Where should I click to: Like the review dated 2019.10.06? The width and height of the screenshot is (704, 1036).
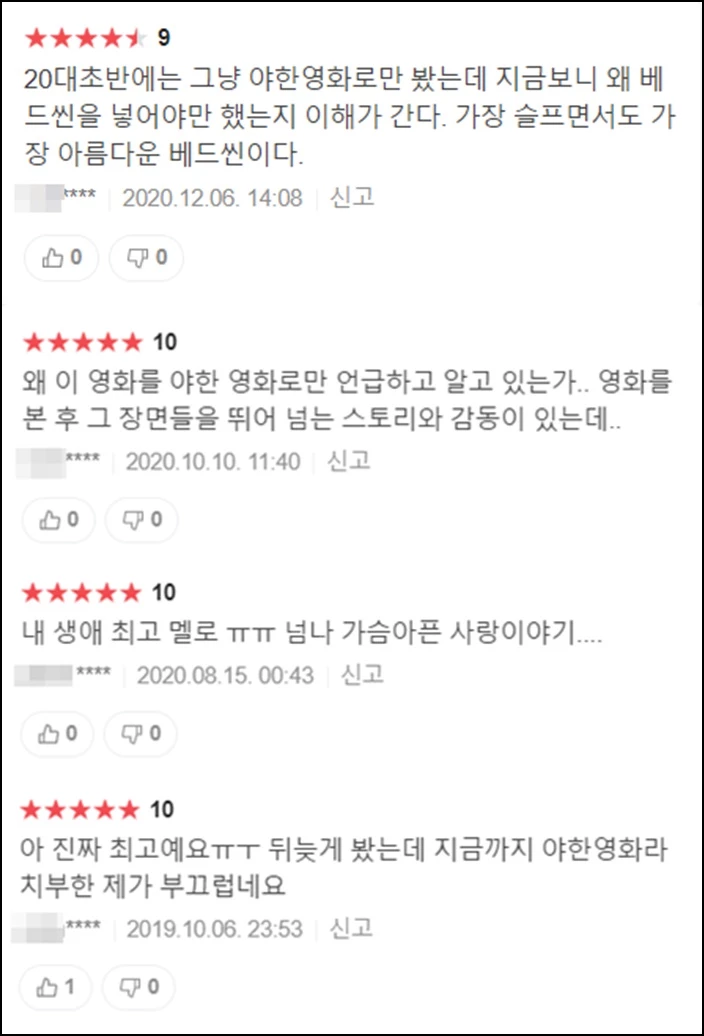(56, 987)
